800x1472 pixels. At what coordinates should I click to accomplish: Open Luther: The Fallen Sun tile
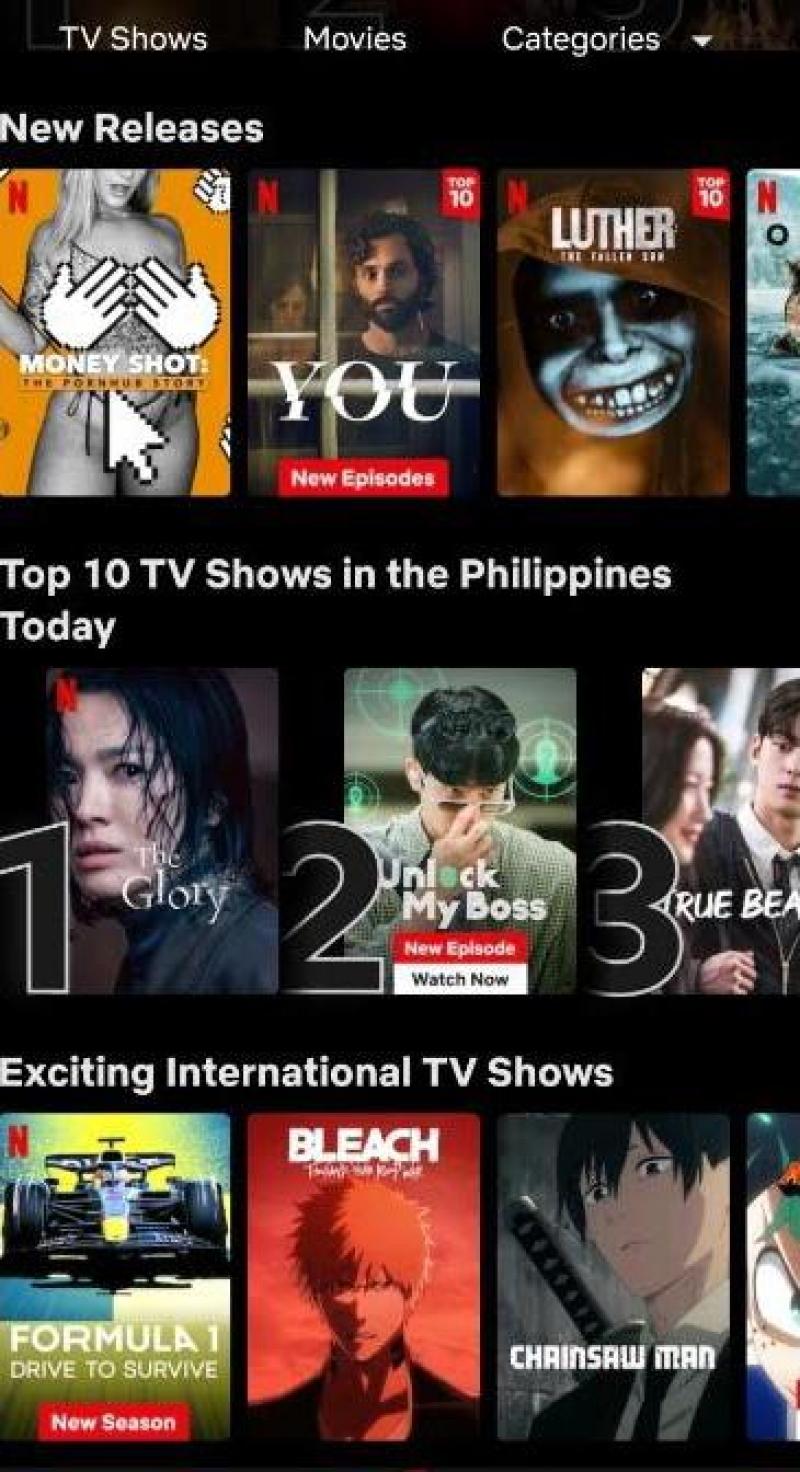[613, 332]
